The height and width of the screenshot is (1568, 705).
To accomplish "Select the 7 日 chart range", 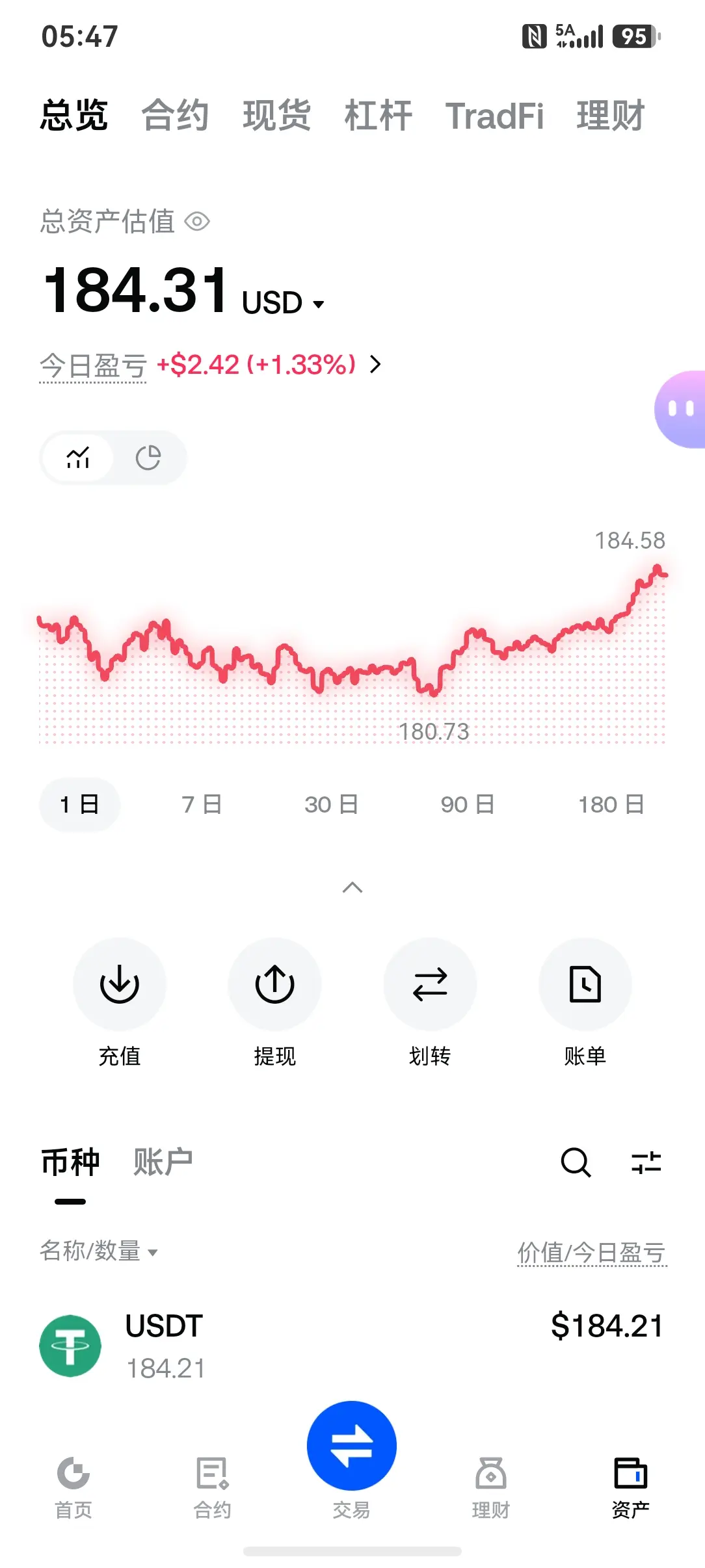I will [202, 804].
